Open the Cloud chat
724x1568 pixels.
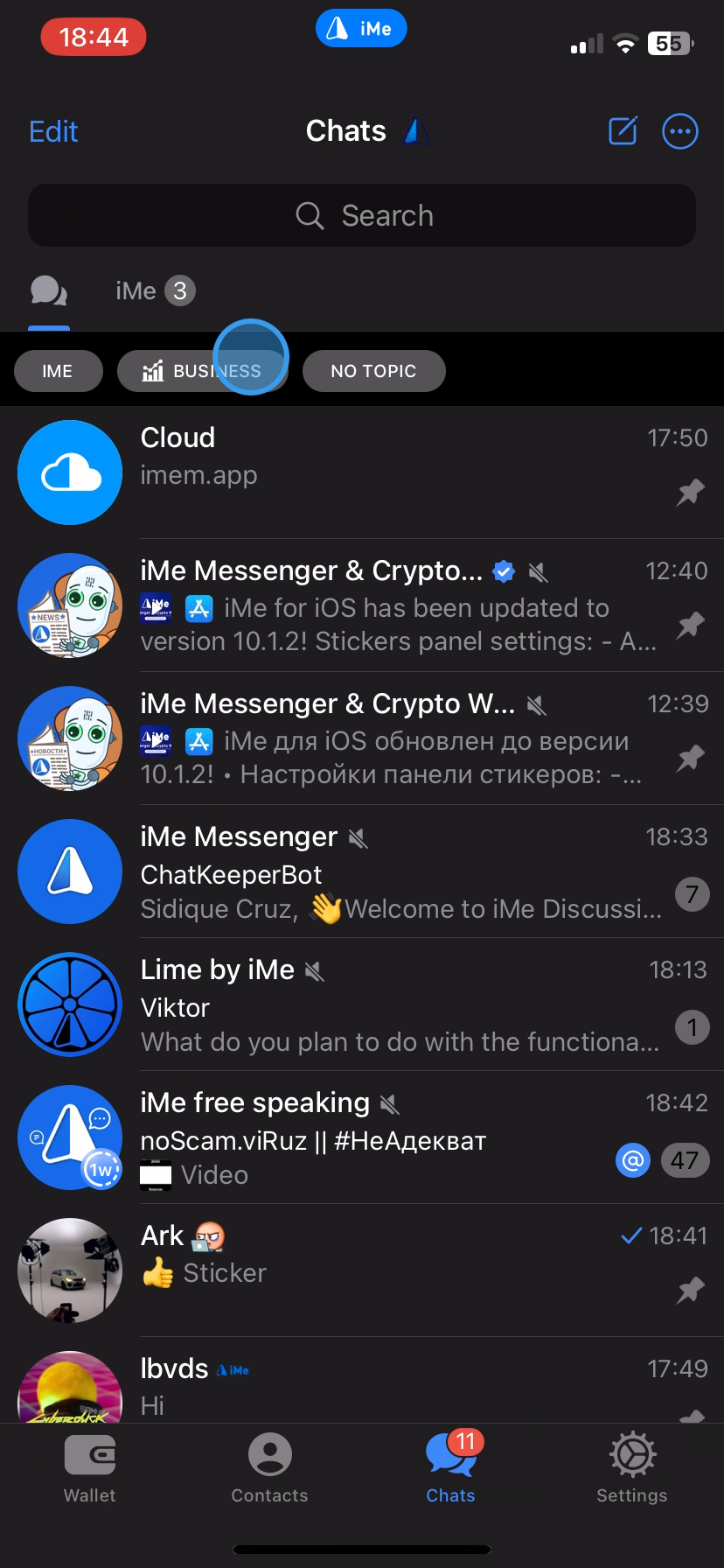pos(362,472)
